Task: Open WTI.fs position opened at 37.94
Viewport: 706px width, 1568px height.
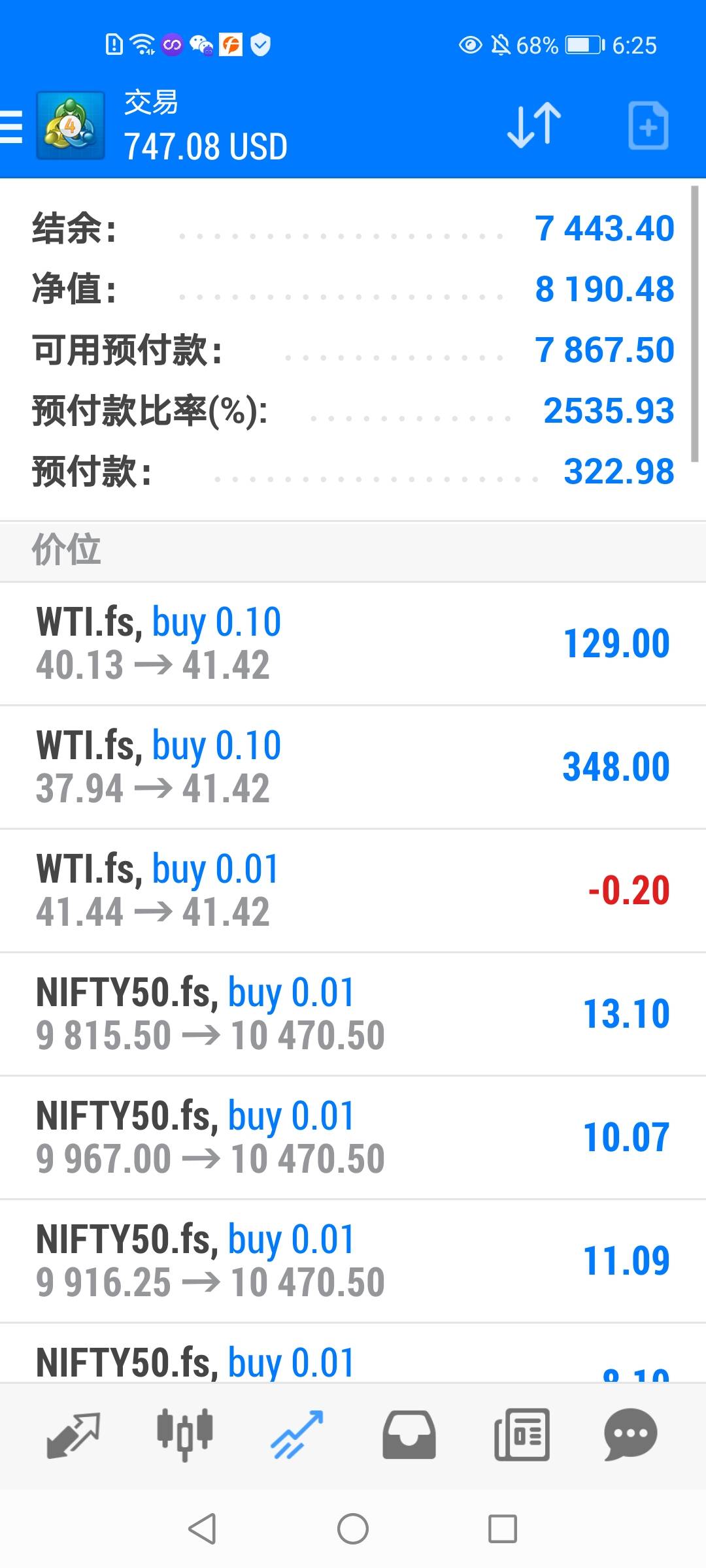Action: point(353,767)
